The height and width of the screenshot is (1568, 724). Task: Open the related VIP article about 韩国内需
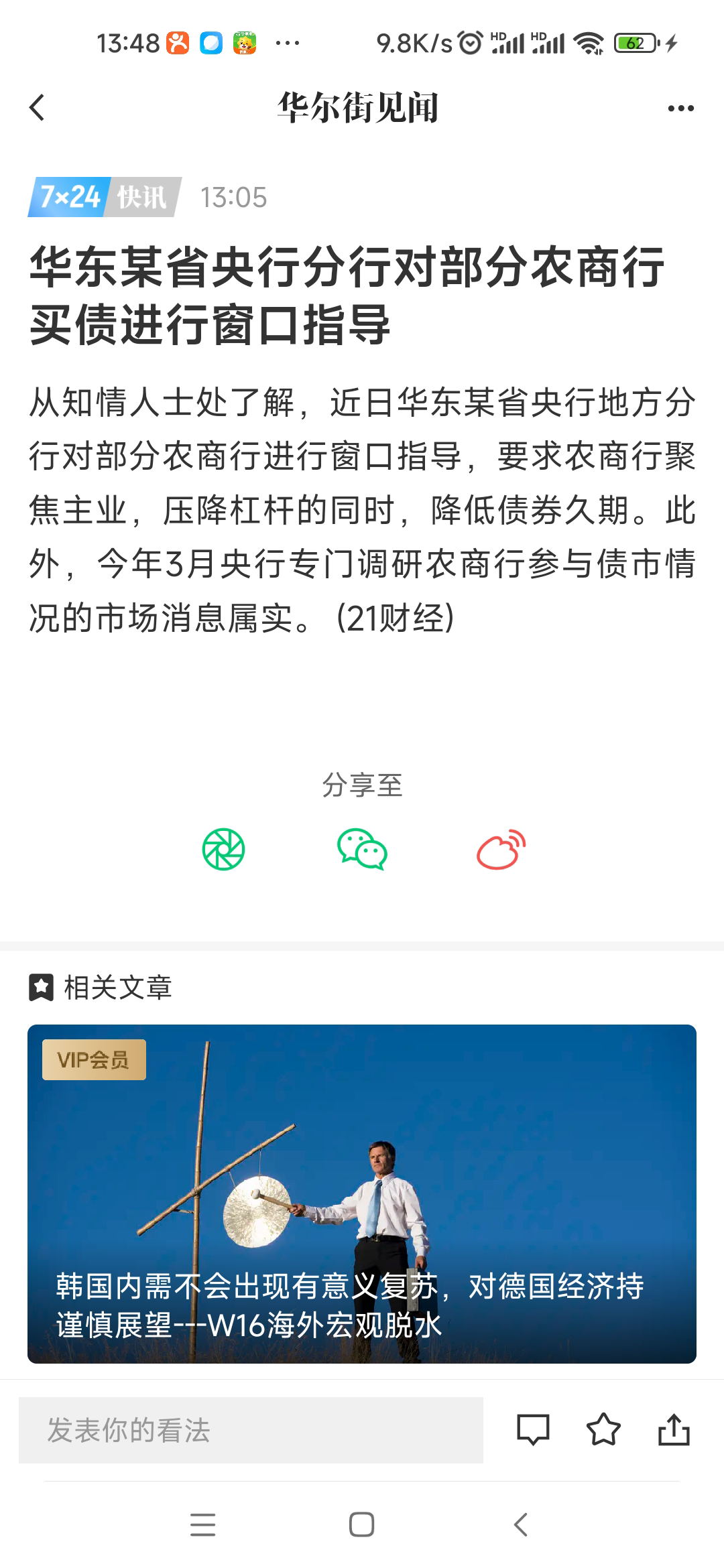[x=362, y=1193]
